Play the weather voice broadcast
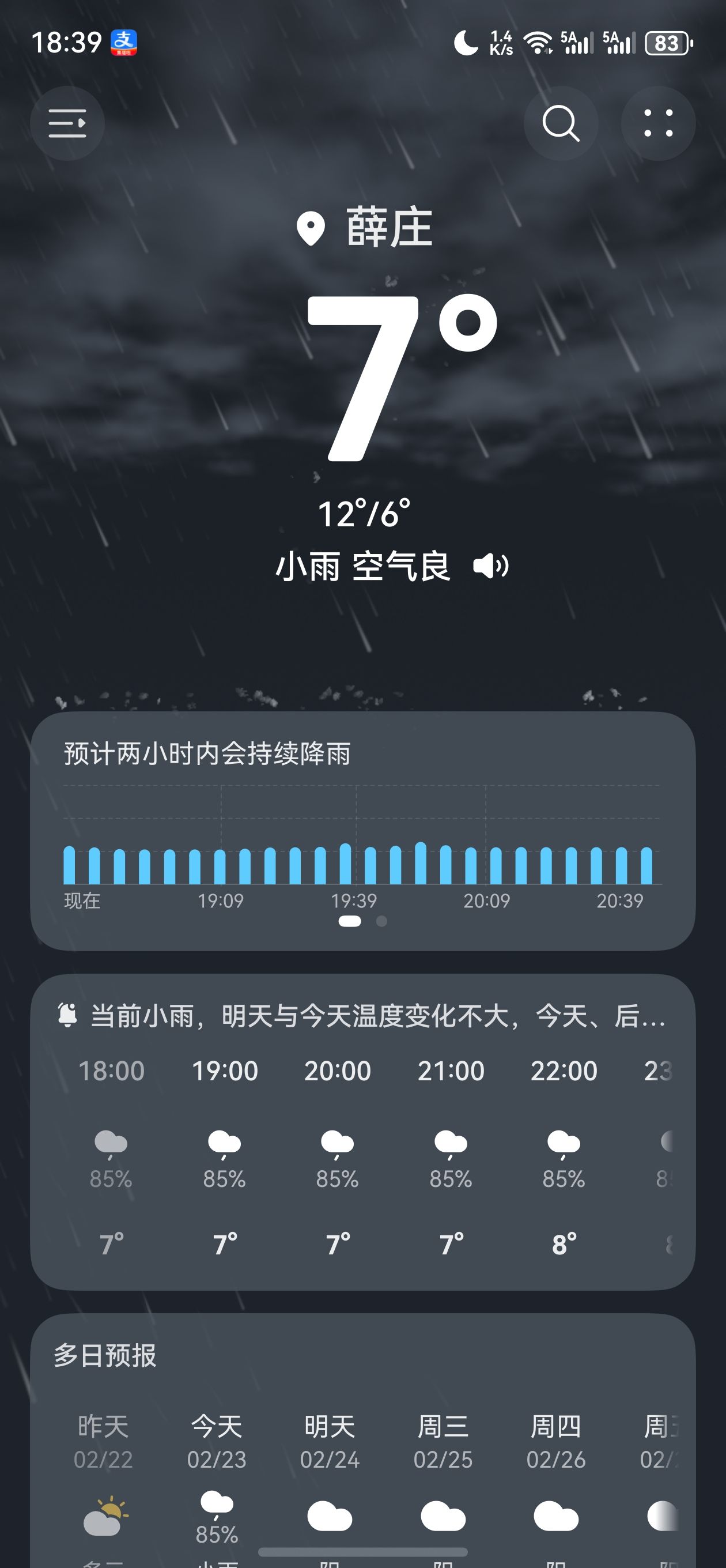Image resolution: width=726 pixels, height=1568 pixels. 490,566
